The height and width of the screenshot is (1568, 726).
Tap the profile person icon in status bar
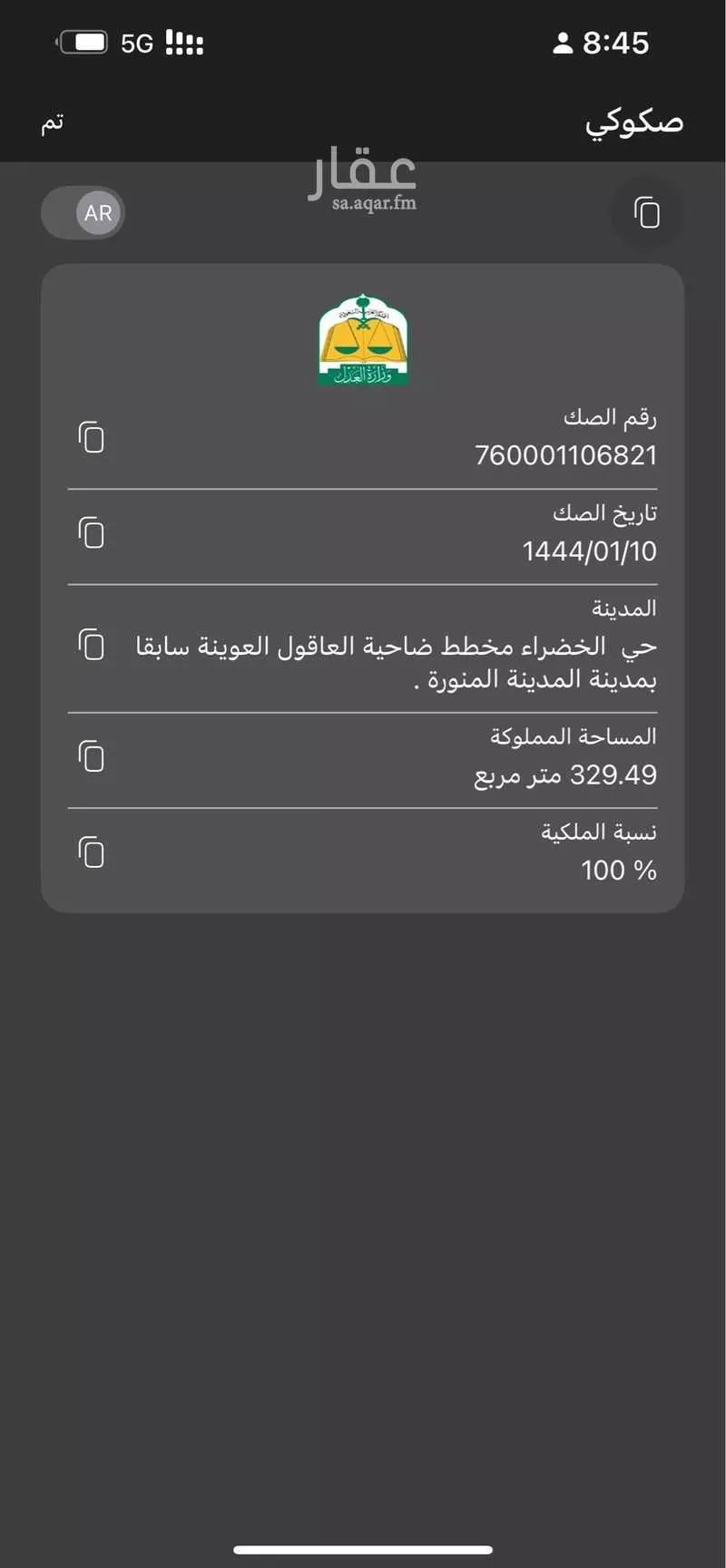(563, 43)
